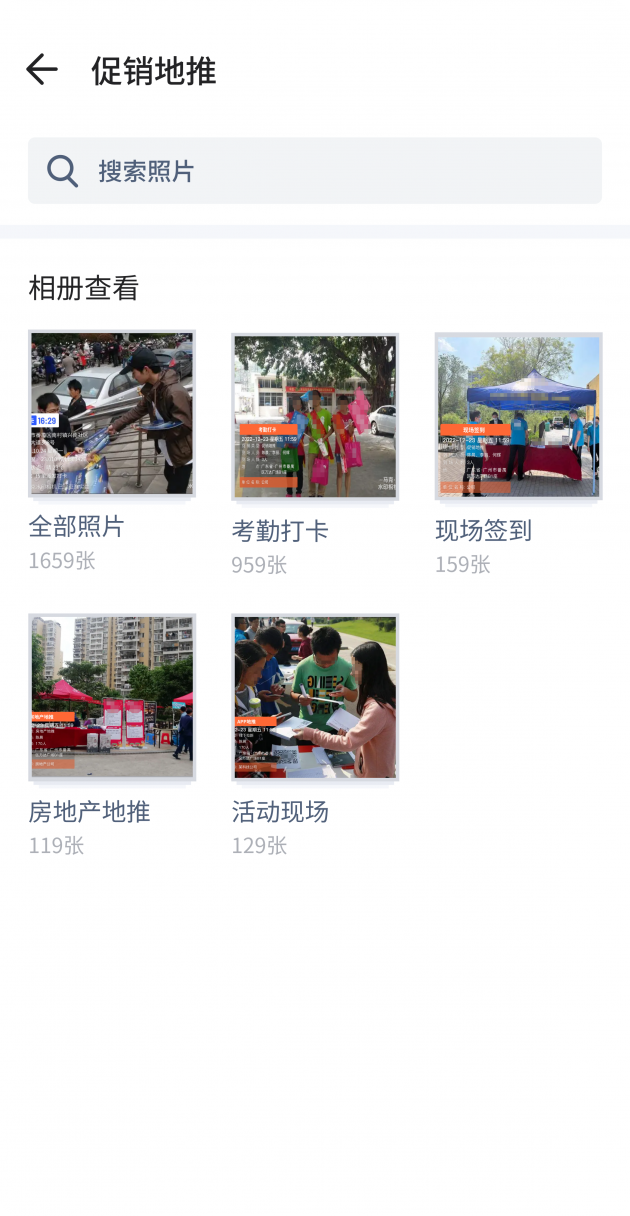View the 现场签到 album
The height and width of the screenshot is (1216, 630).
(x=518, y=416)
